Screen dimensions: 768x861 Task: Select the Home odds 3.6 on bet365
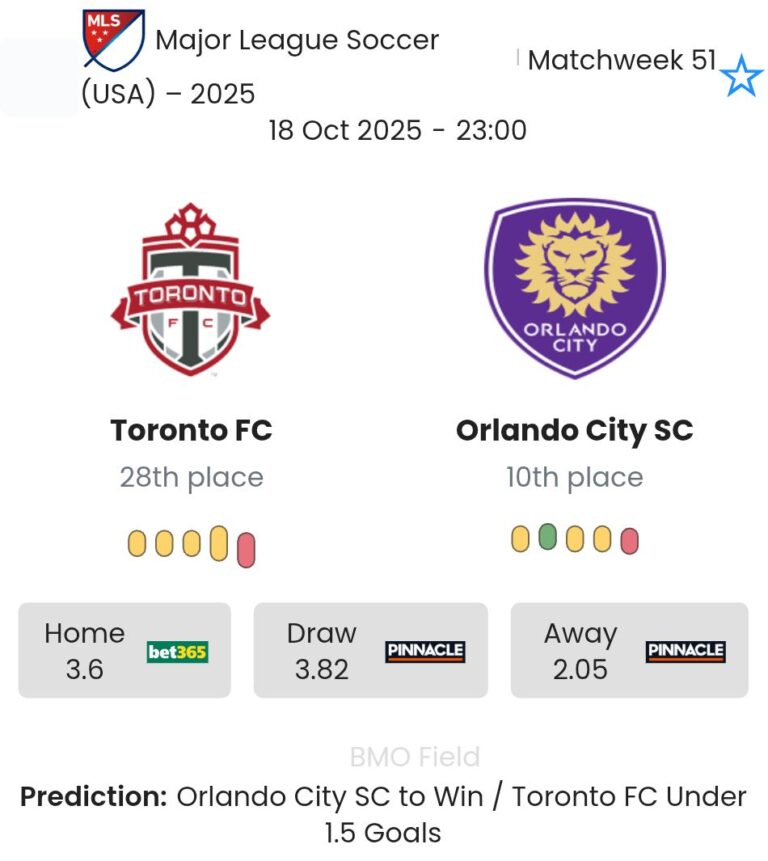[x=124, y=650]
